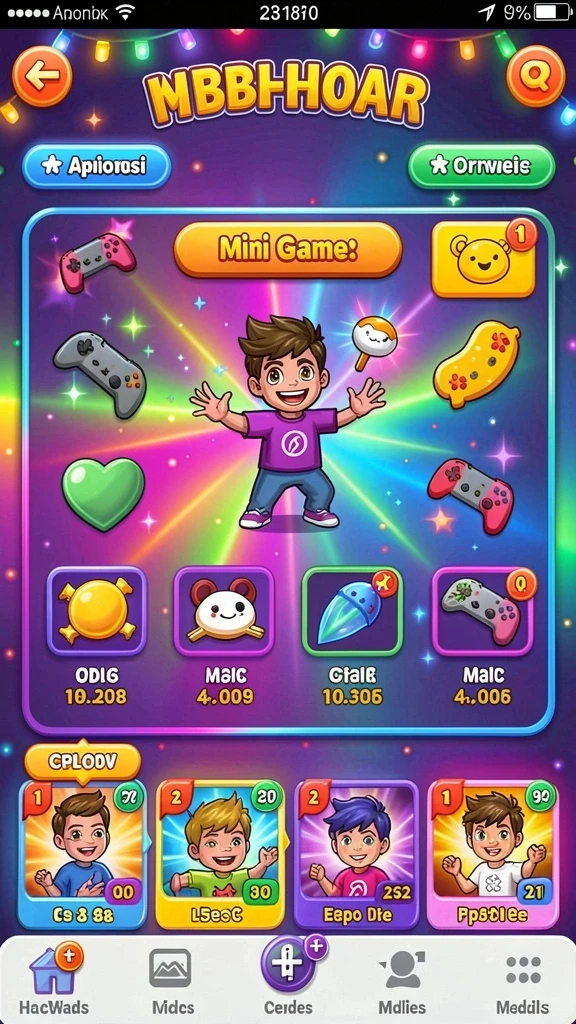The width and height of the screenshot is (576, 1024).
Task: Open the Eepo Dte character card
Action: 357,854
